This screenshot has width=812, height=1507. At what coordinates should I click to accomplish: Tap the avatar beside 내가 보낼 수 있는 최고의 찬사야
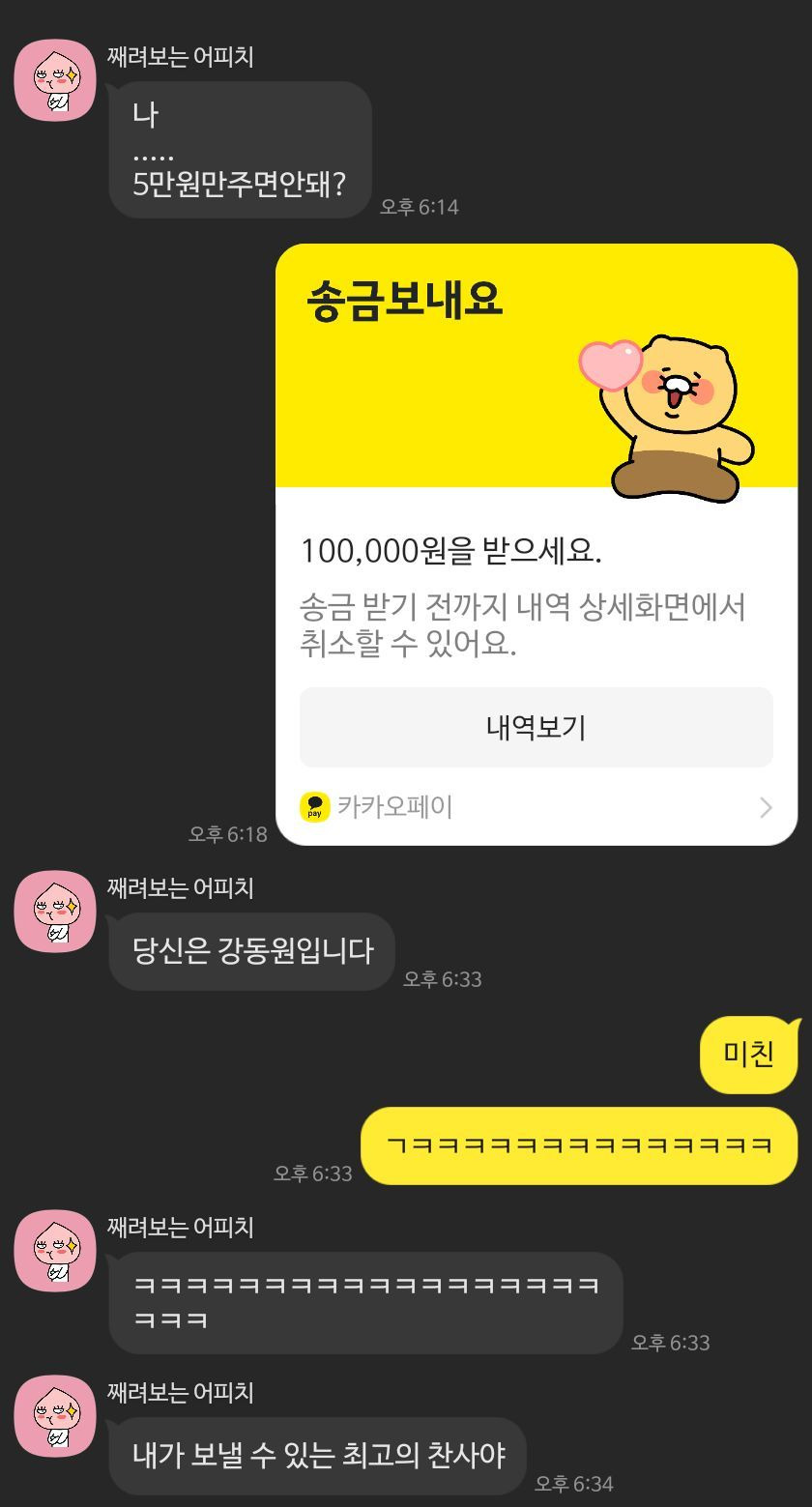click(x=55, y=1416)
